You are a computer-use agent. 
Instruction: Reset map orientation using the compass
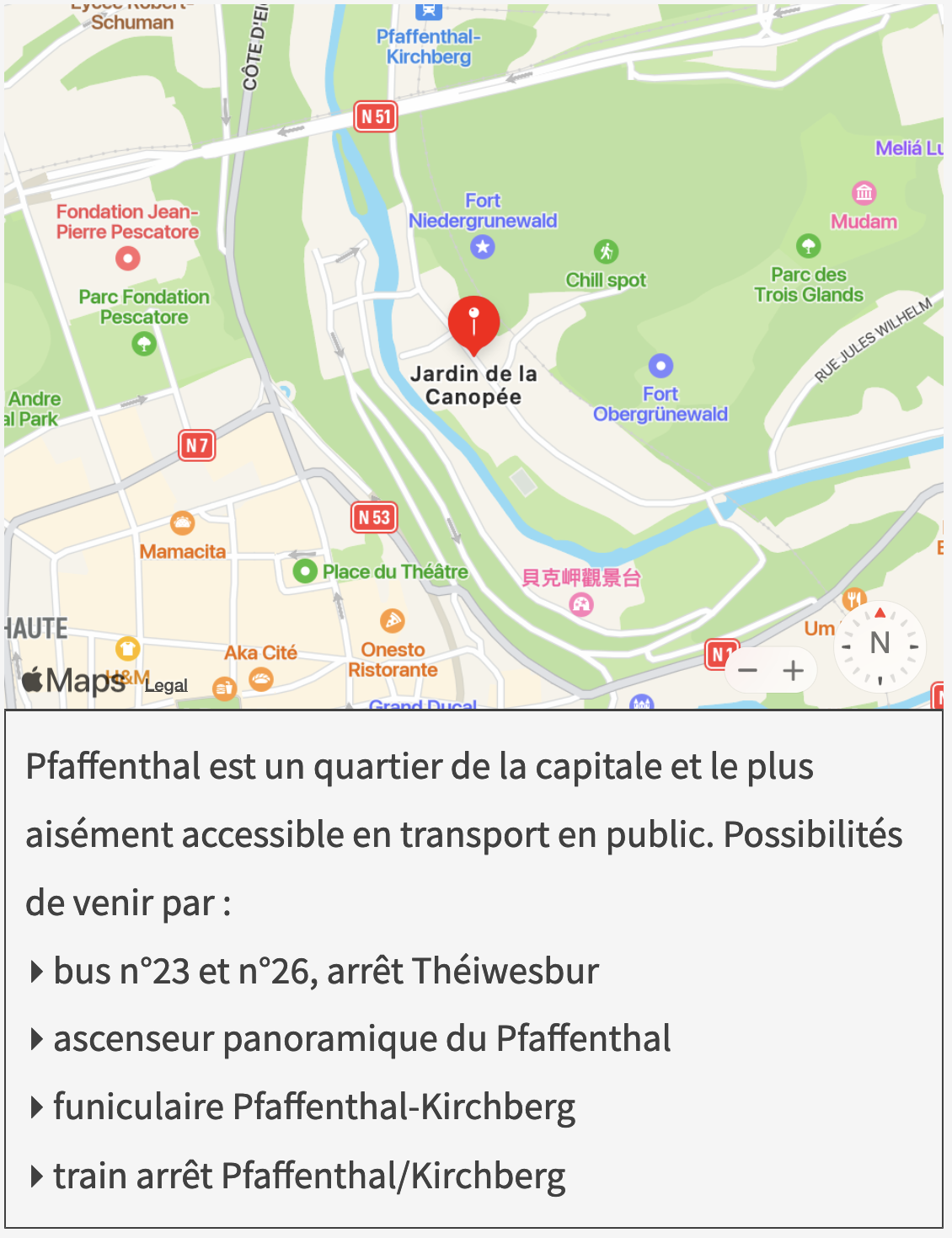coord(880,646)
